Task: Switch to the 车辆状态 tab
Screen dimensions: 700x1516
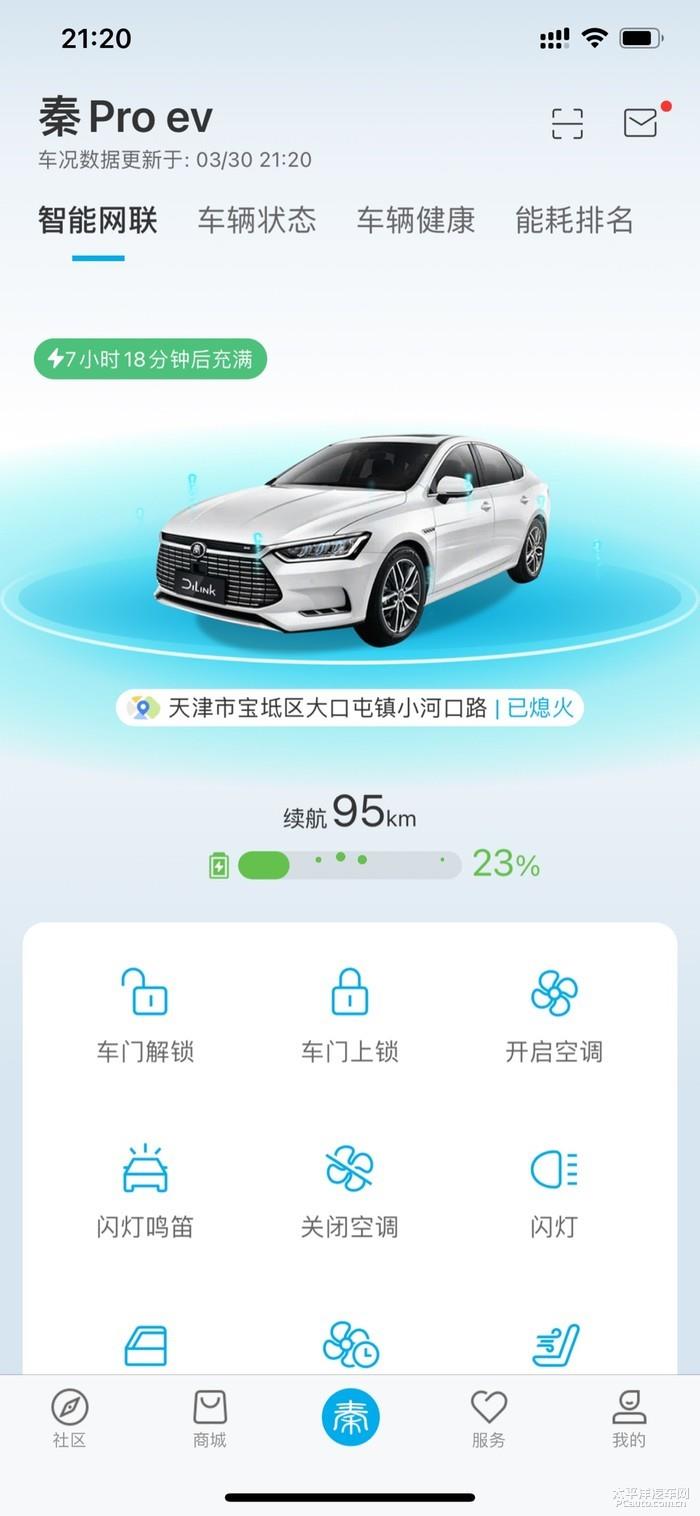Action: [x=256, y=220]
